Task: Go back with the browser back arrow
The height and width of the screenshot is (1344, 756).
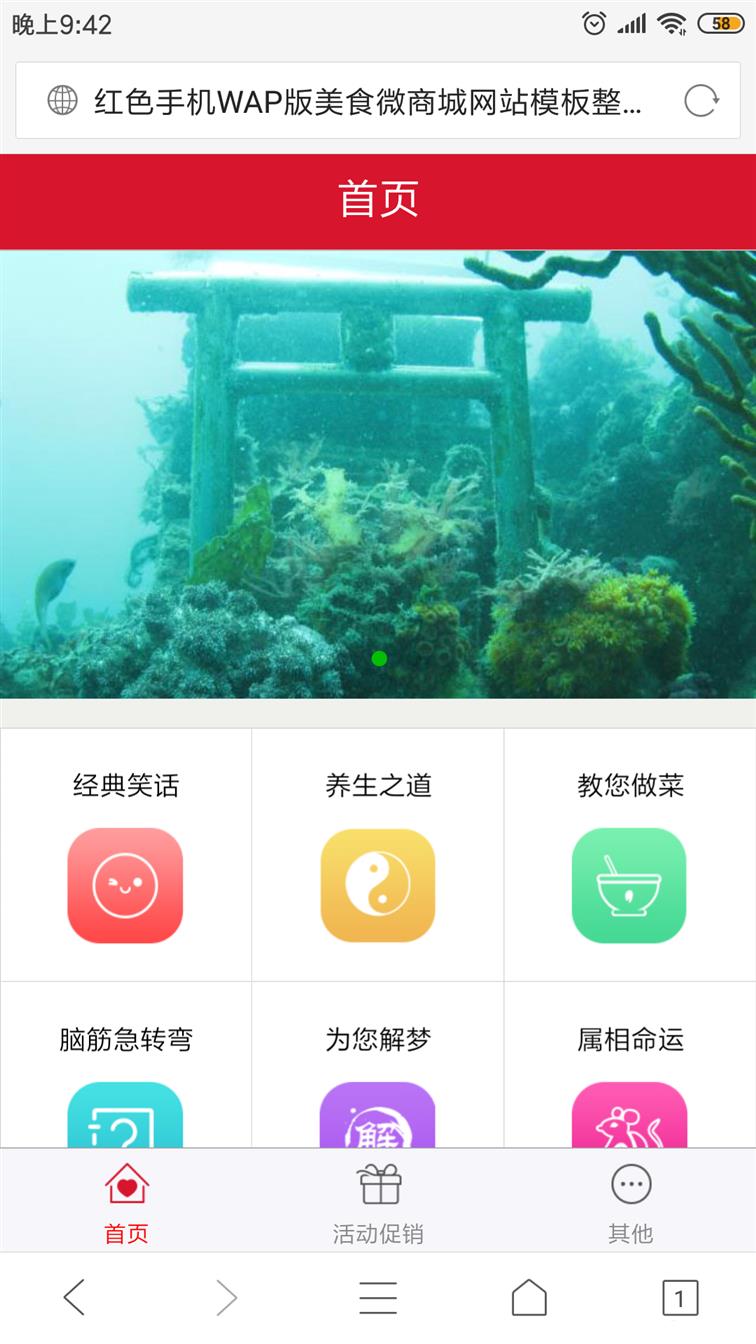Action: pyautogui.click(x=74, y=1298)
